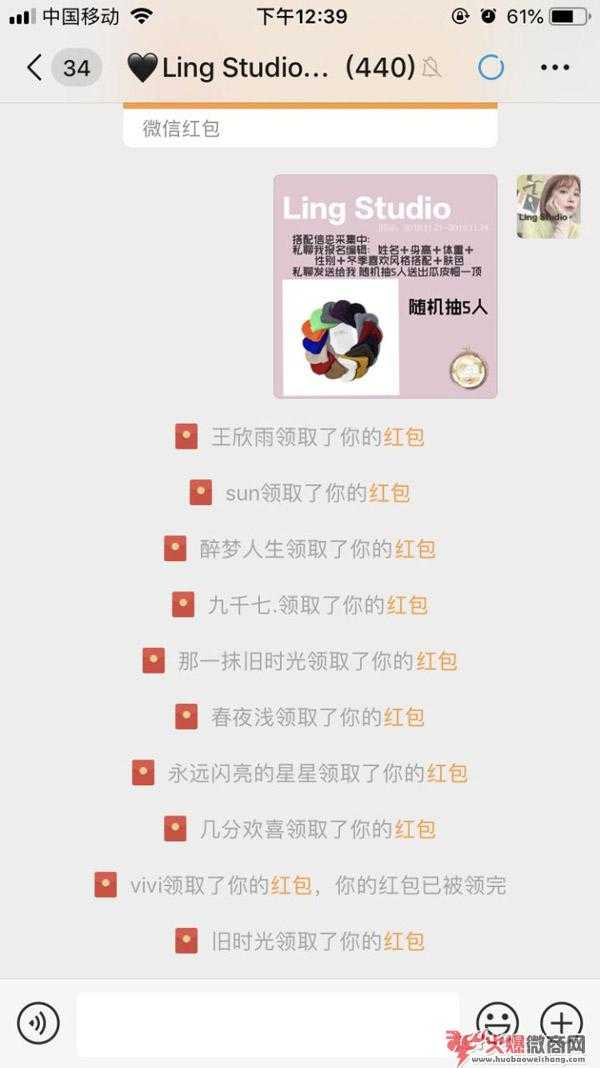Open 红包 link in sun's claim notice
This screenshot has height=1068, width=600.
pos(389,493)
